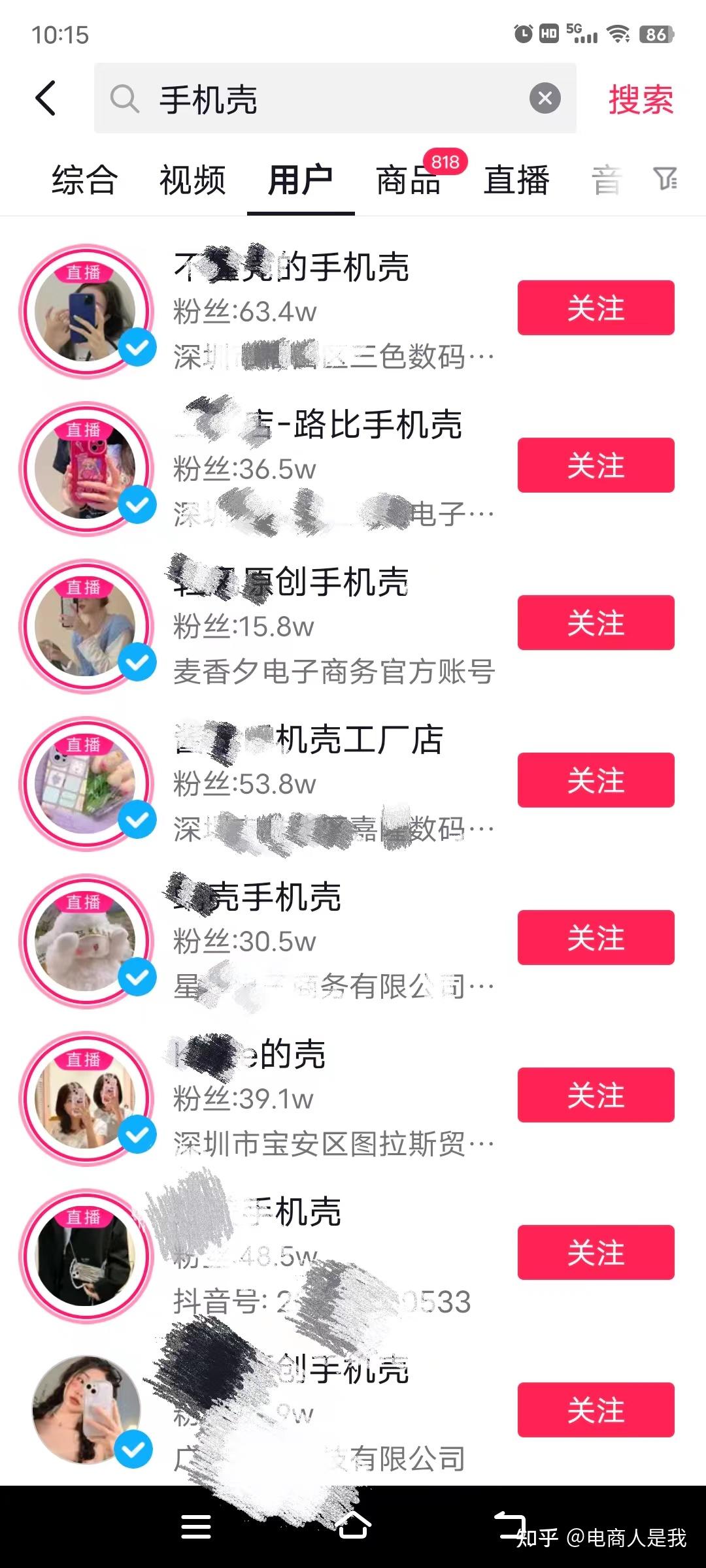706x1568 pixels.
Task: Follow the account with 30.5w fans
Action: pos(596,939)
